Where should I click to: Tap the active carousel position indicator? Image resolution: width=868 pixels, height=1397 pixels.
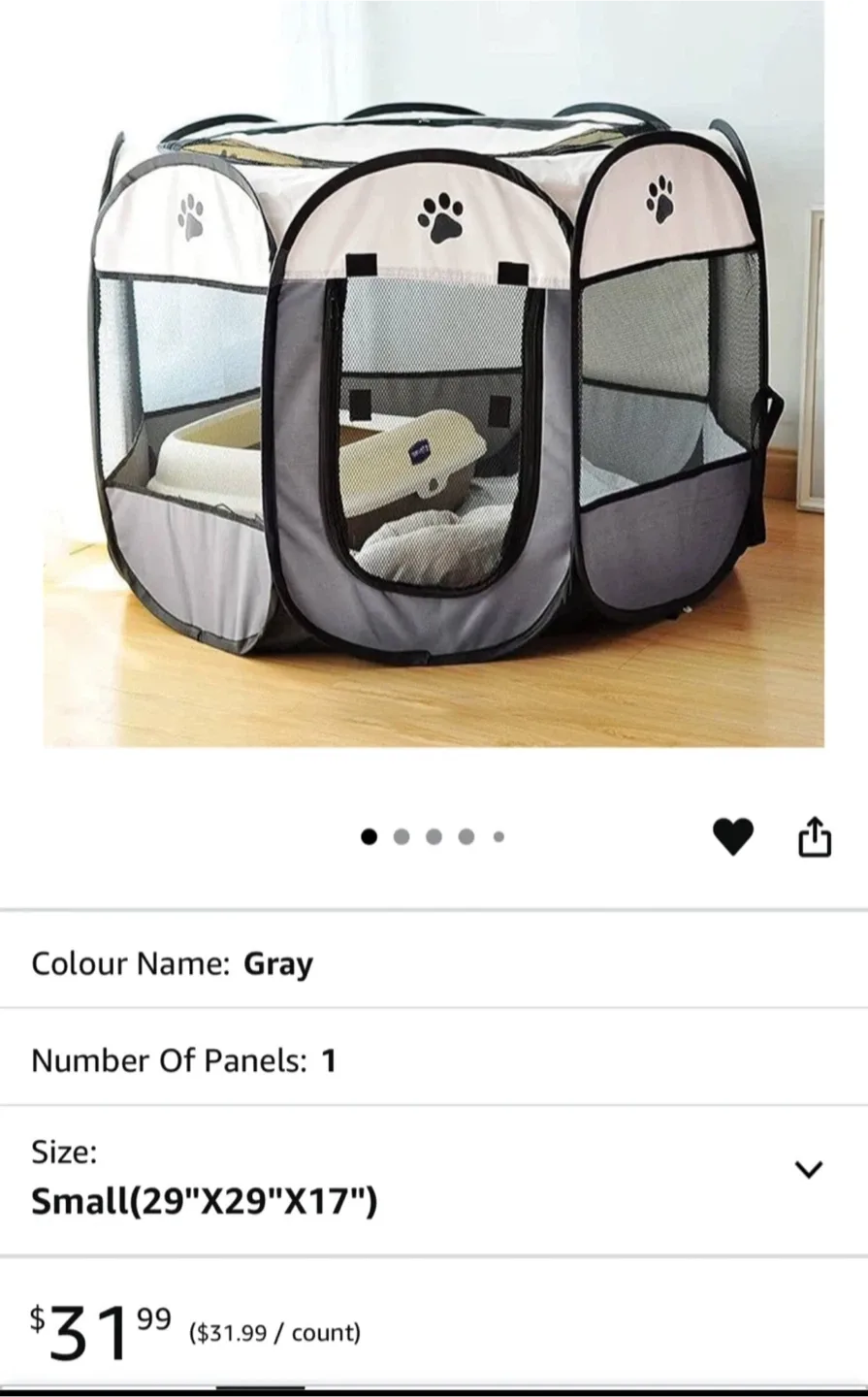[370, 836]
